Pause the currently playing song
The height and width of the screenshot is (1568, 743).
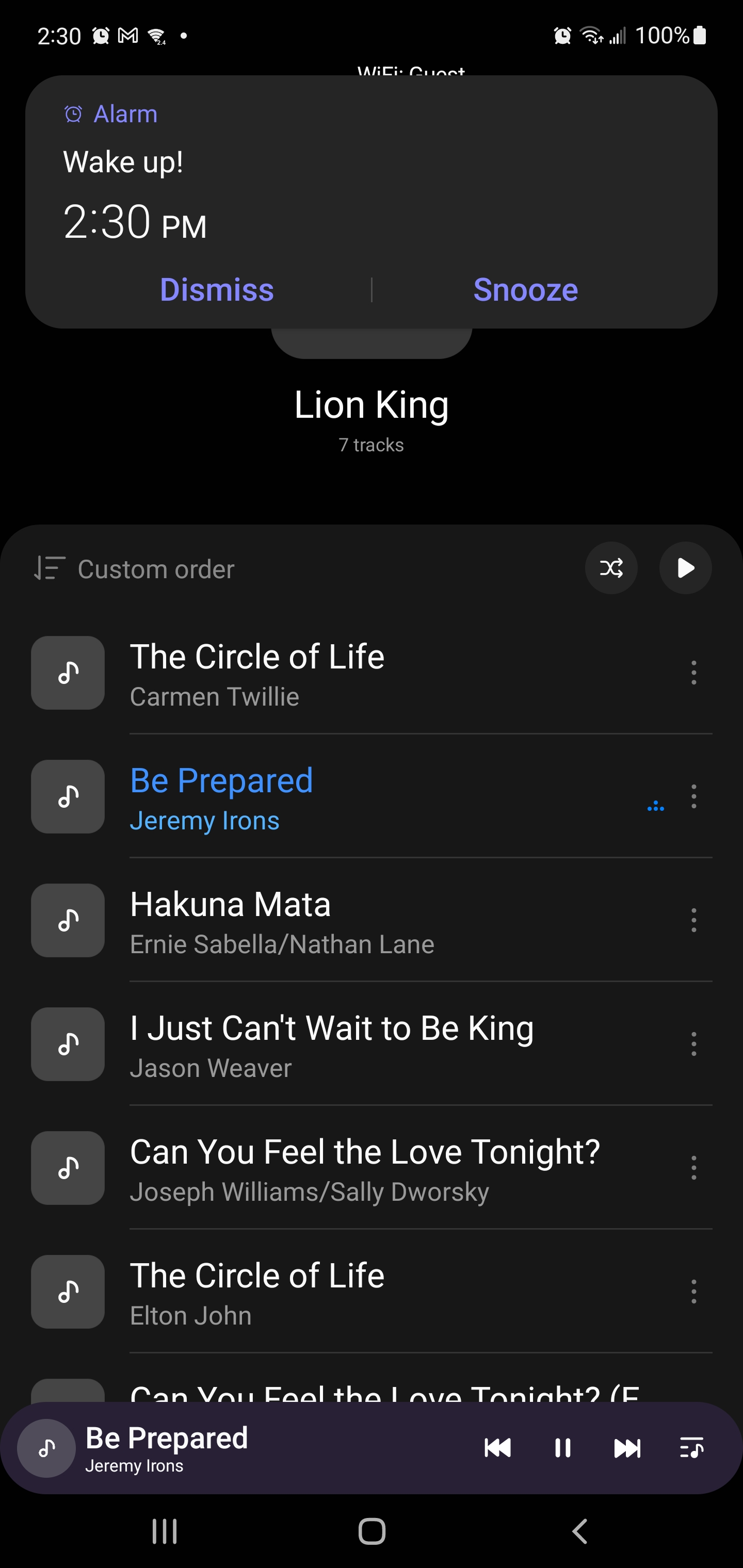[563, 1448]
